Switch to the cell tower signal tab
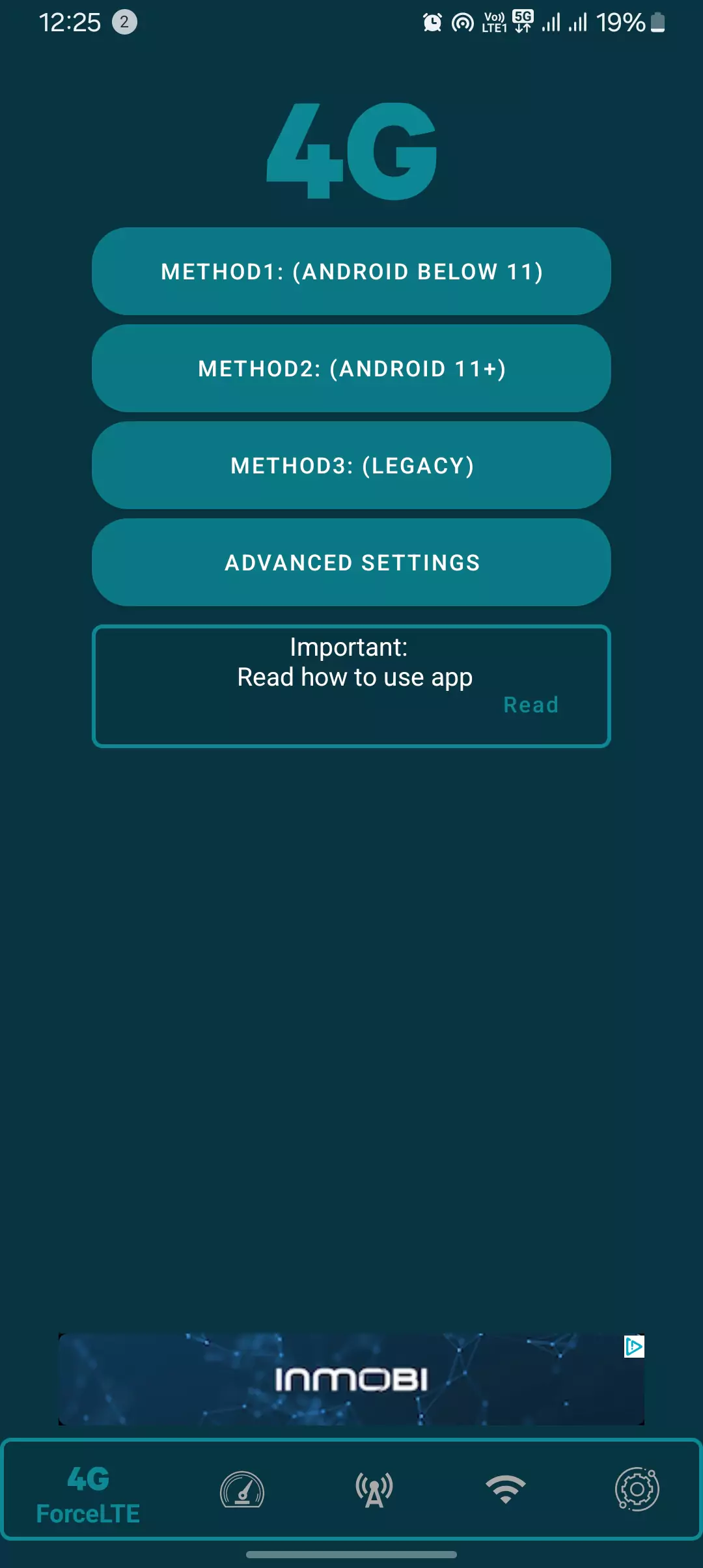 [x=374, y=1490]
